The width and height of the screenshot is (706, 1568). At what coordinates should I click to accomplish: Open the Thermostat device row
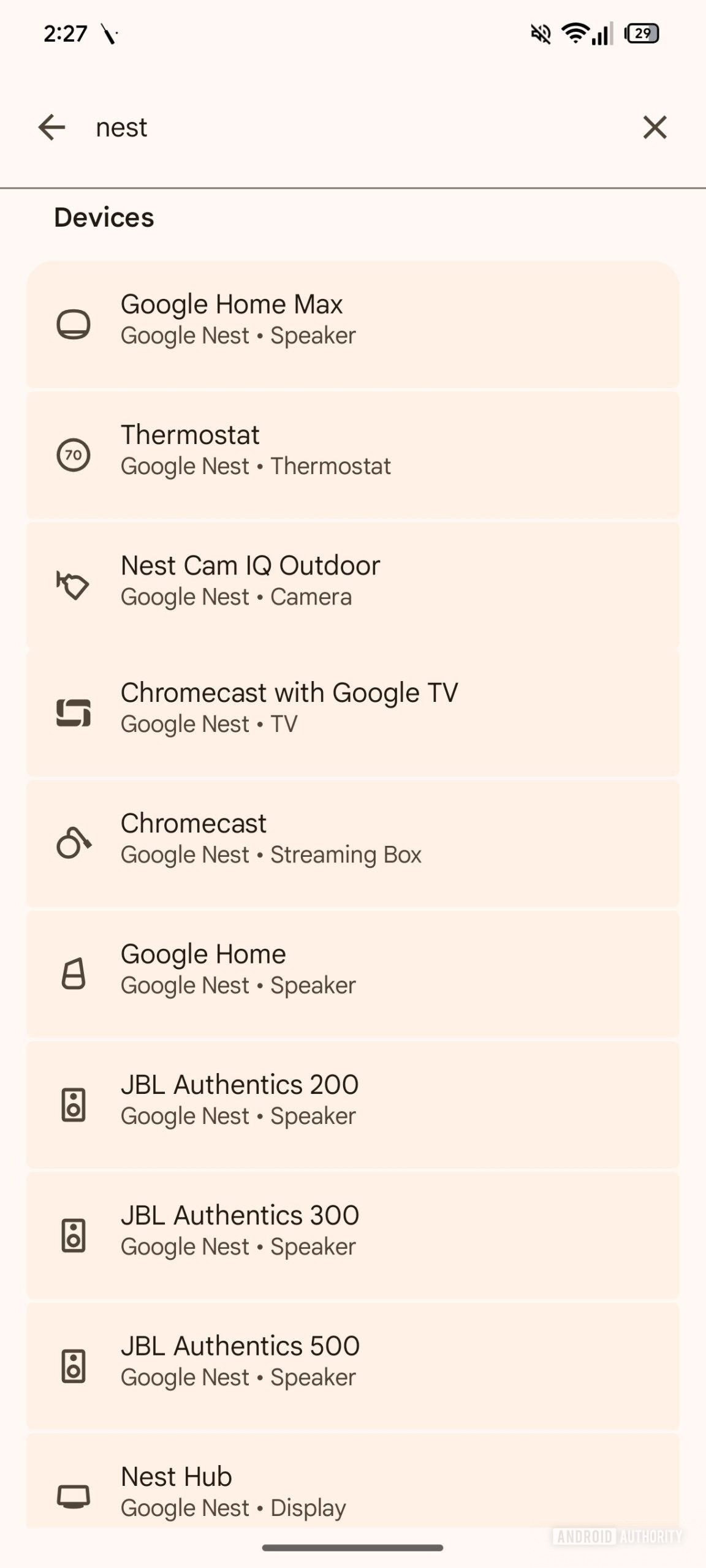tap(353, 454)
